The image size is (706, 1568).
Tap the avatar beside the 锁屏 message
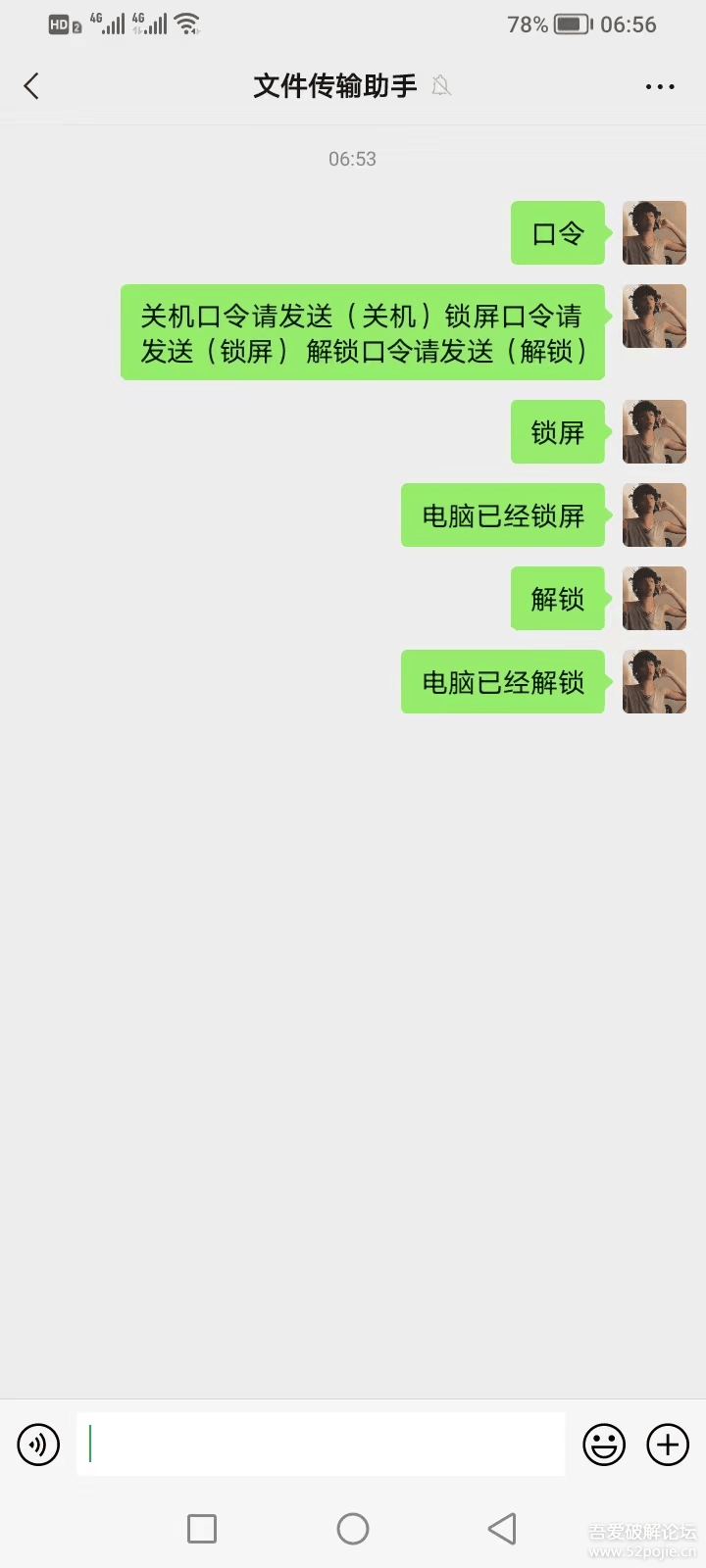[x=654, y=431]
